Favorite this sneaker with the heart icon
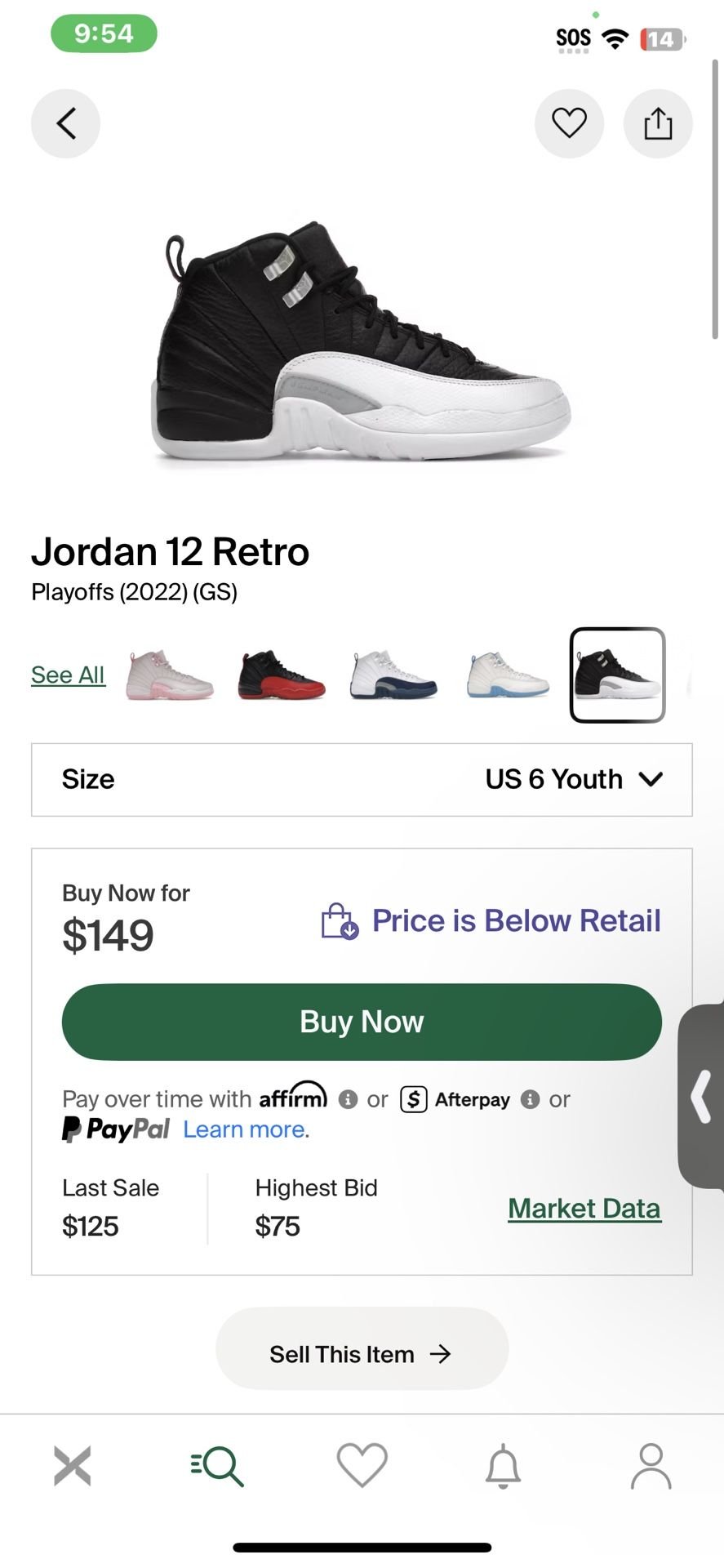Screen dimensions: 724x1568 (569, 123)
